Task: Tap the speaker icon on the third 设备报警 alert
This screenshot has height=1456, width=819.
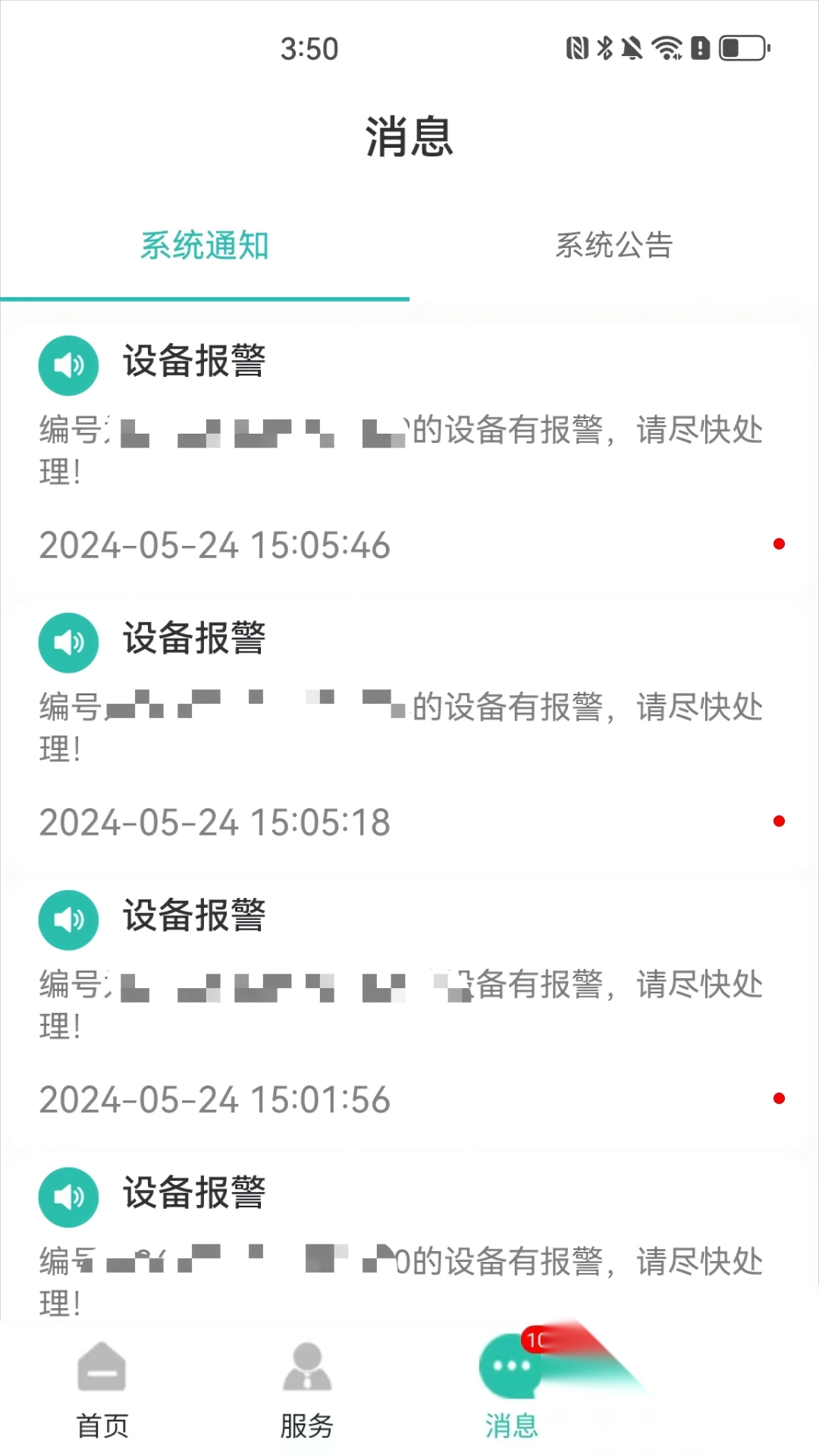Action: [67, 918]
